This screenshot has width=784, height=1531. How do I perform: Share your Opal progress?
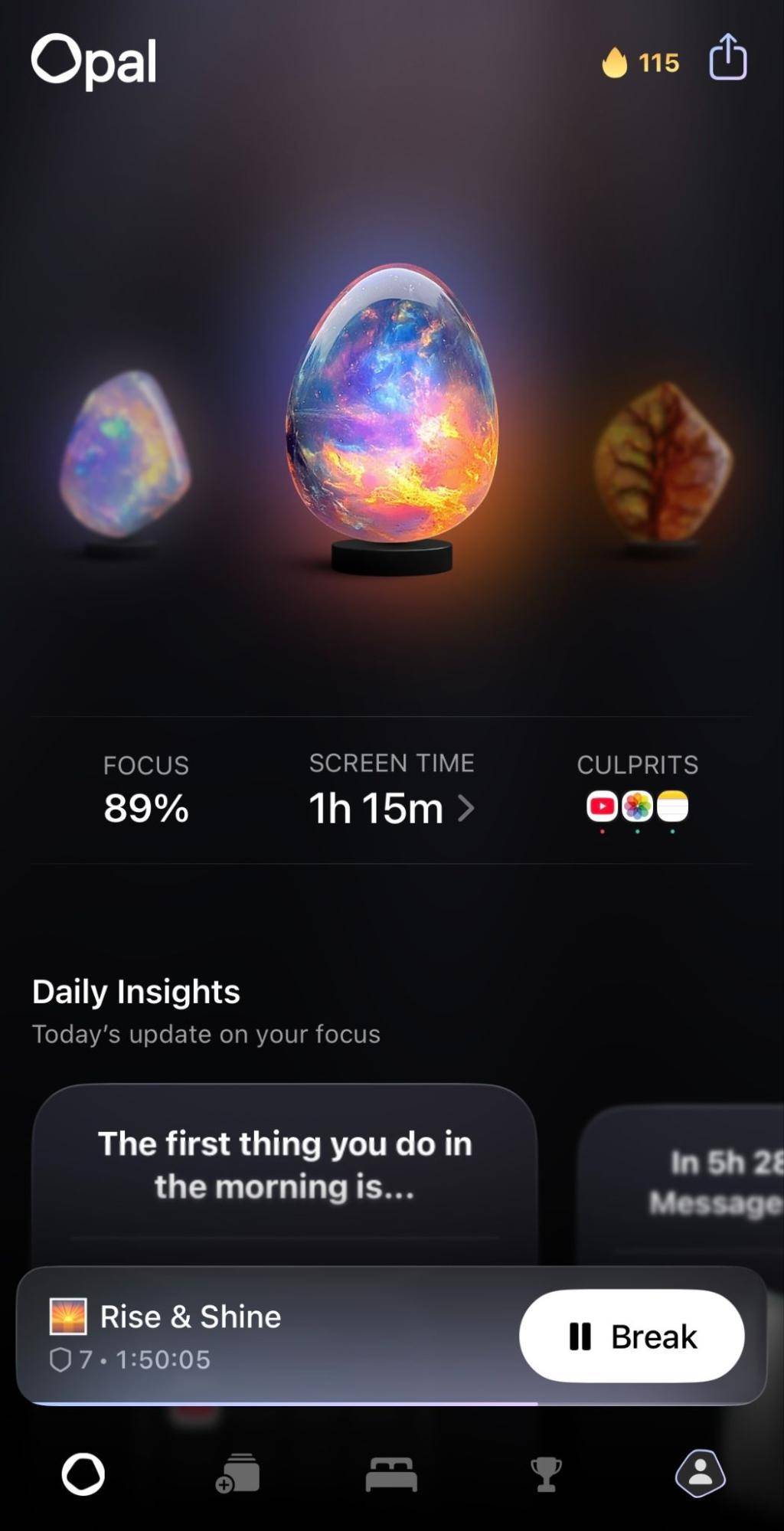point(727,57)
